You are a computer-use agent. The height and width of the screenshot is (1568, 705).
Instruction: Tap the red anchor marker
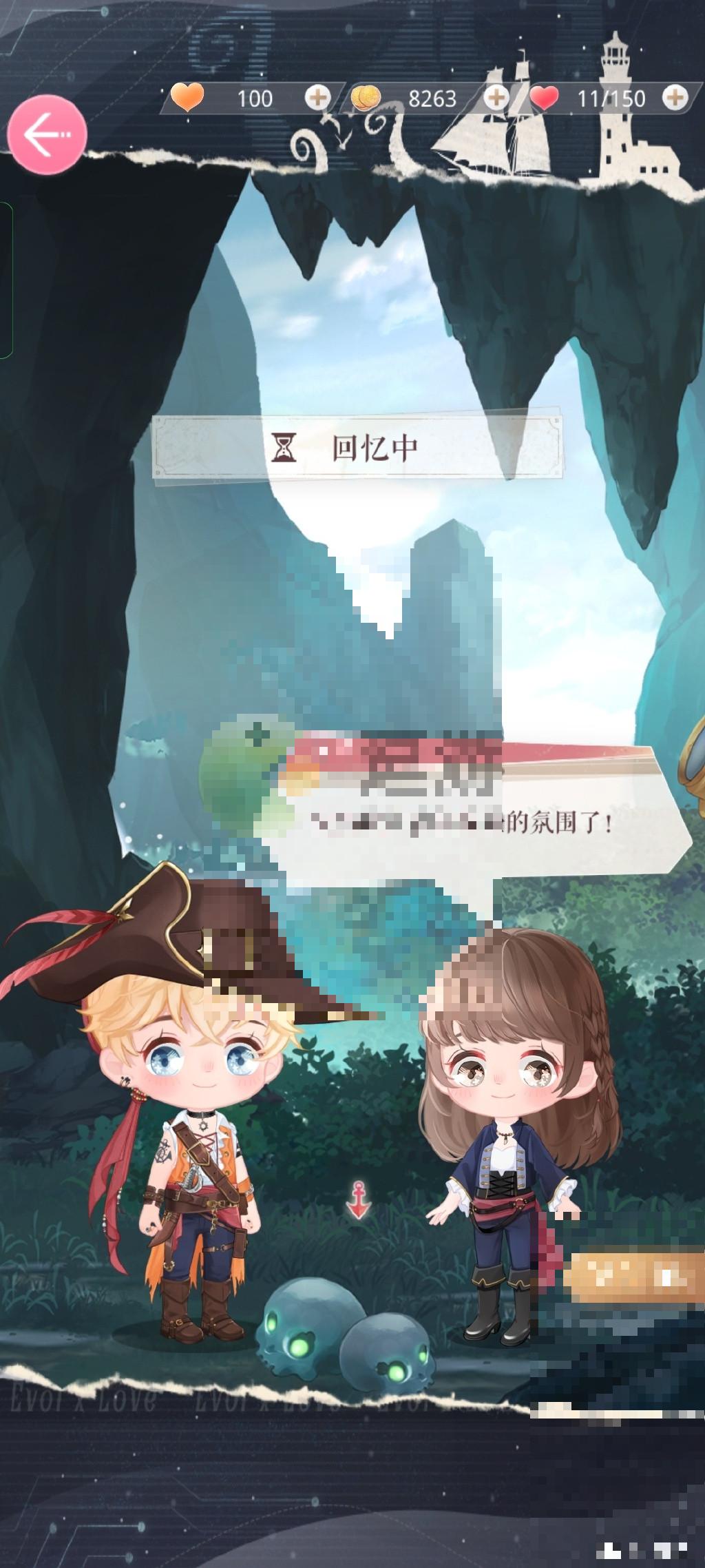[359, 1199]
